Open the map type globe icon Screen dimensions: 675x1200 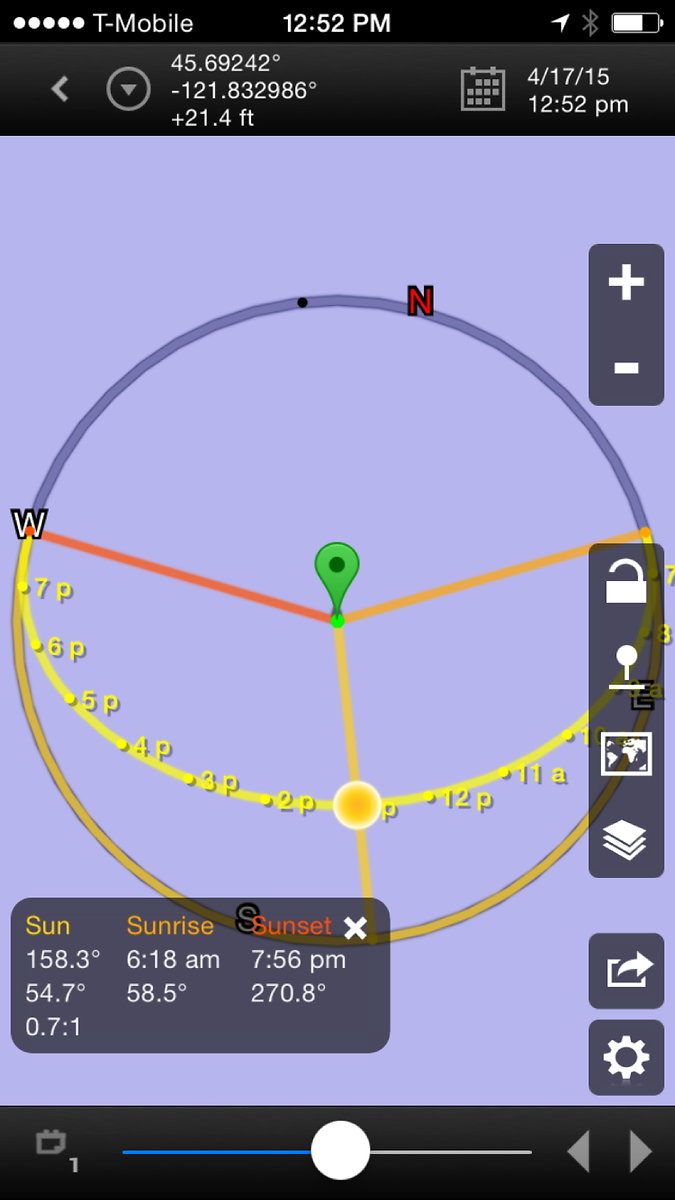pos(626,755)
